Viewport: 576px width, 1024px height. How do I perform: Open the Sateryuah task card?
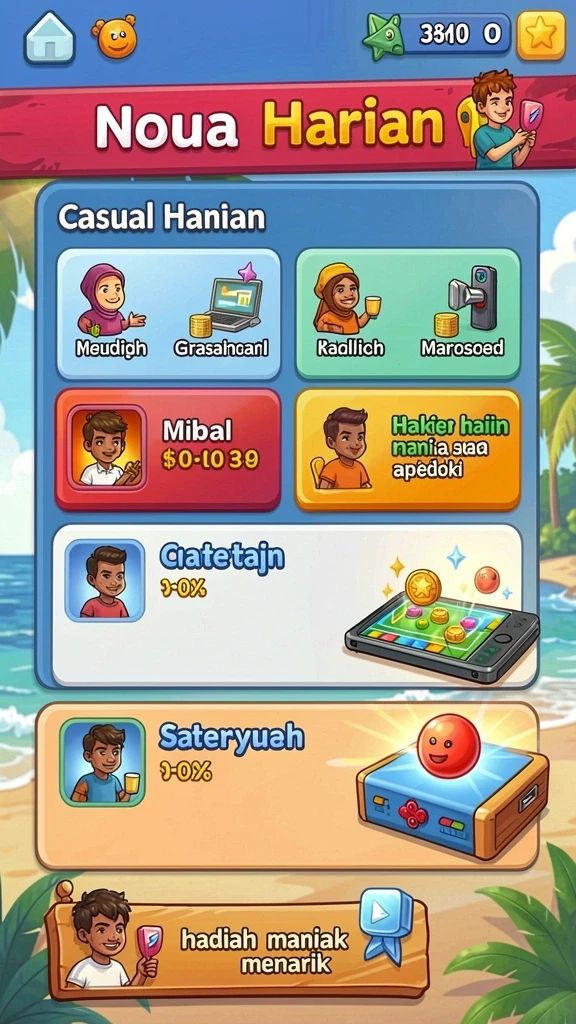287,786
